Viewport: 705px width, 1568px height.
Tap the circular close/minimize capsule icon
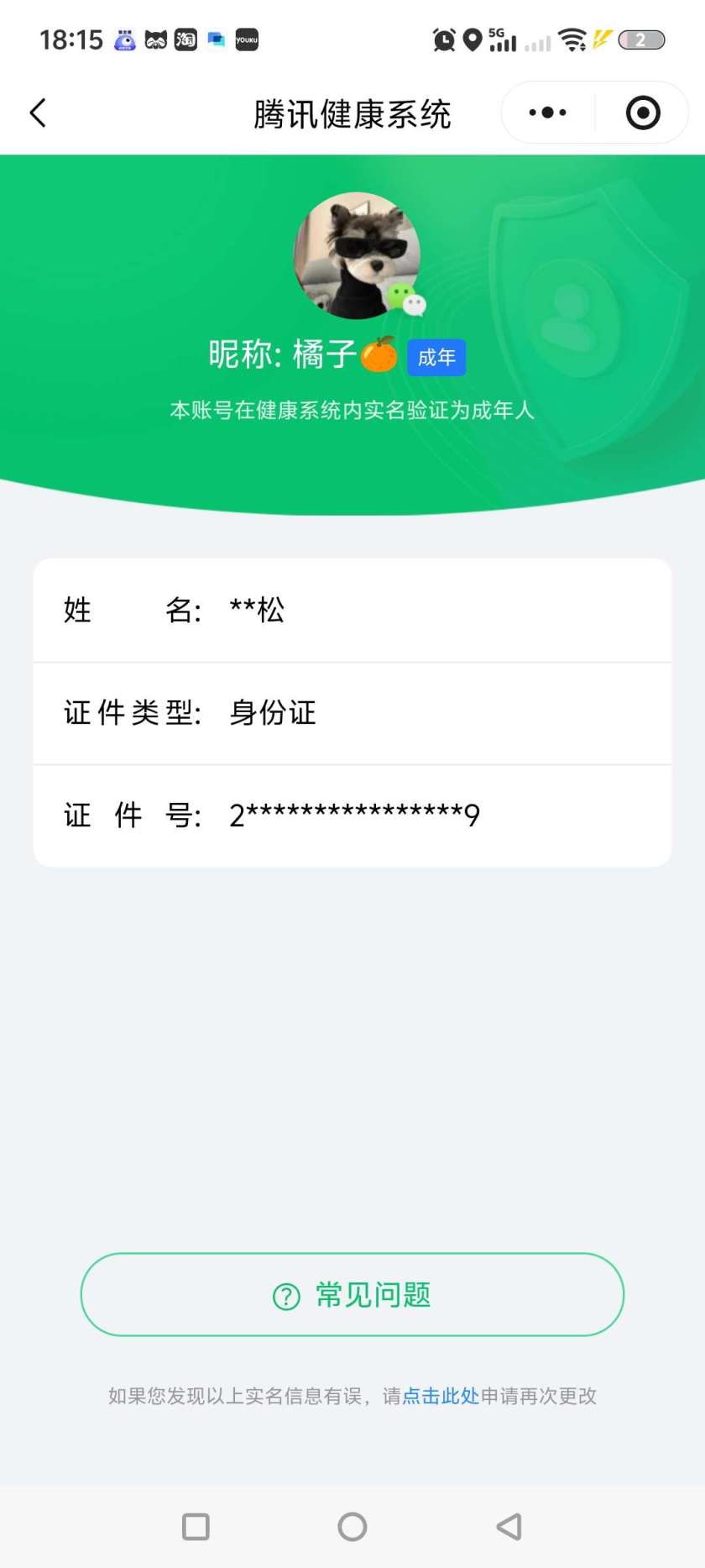click(x=641, y=112)
